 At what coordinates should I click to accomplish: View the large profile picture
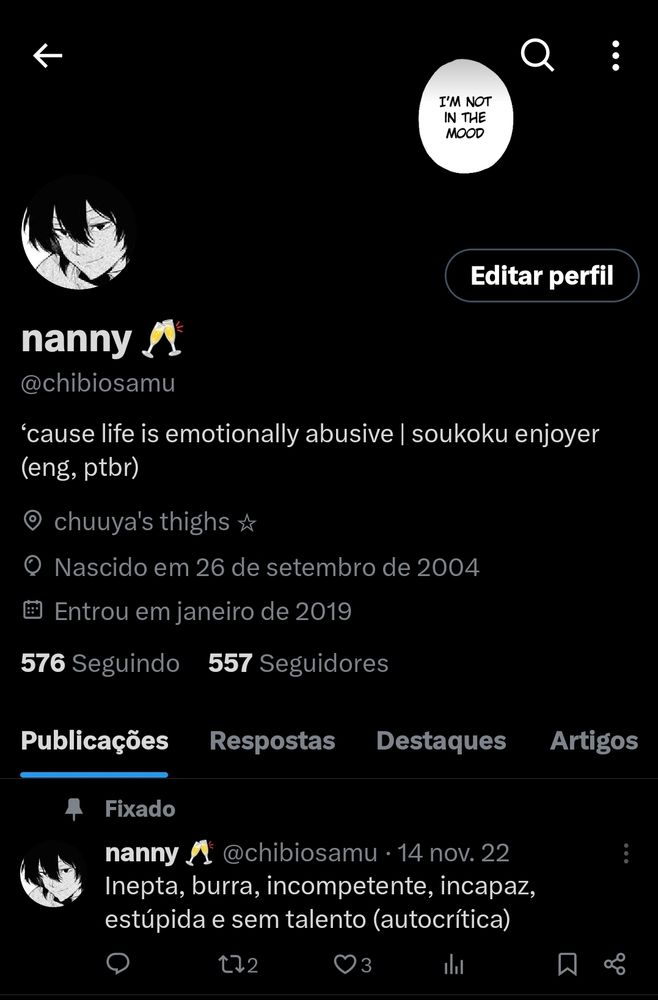coord(78,233)
